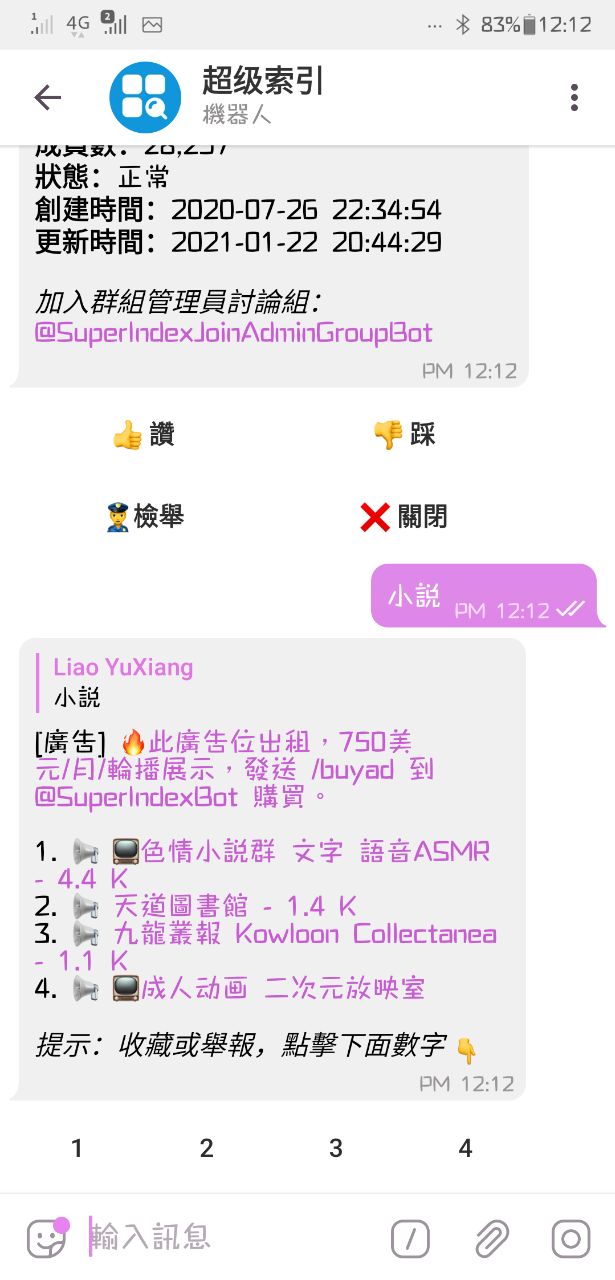The width and height of the screenshot is (615, 1280).
Task: Select inline button number 1
Action: (x=77, y=1149)
